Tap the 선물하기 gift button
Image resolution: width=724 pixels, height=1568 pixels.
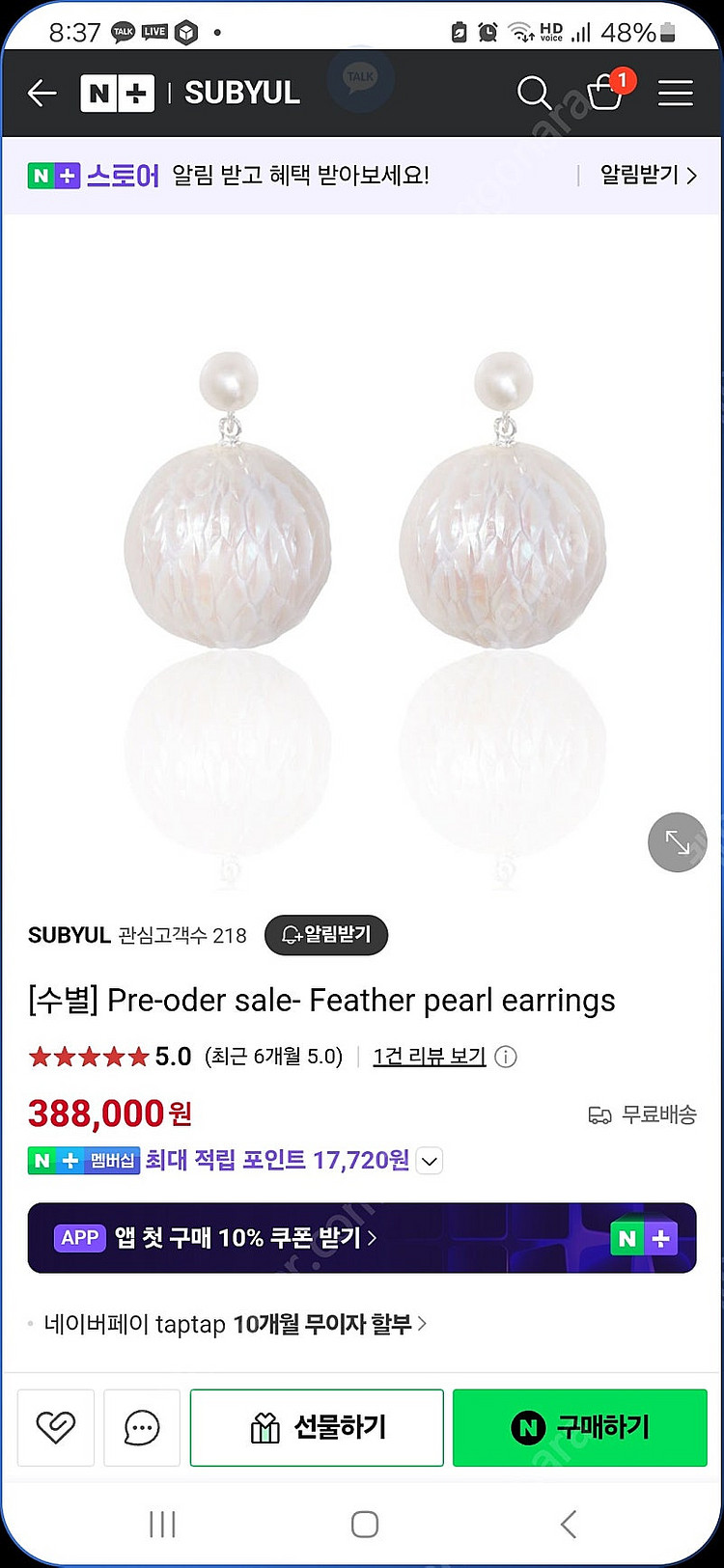pyautogui.click(x=316, y=1427)
